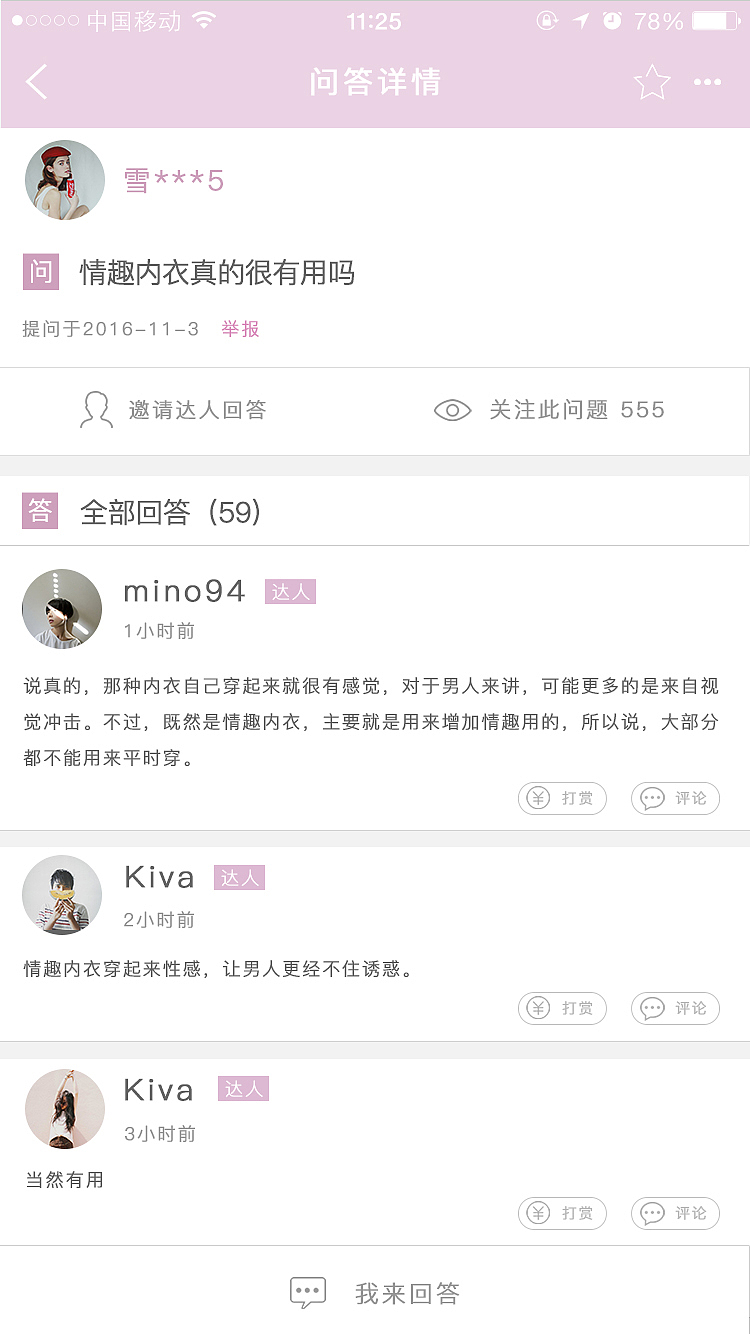Viewport: 750px width, 1334px height.
Task: Tip mino94's answer with 打赏
Action: [x=562, y=798]
